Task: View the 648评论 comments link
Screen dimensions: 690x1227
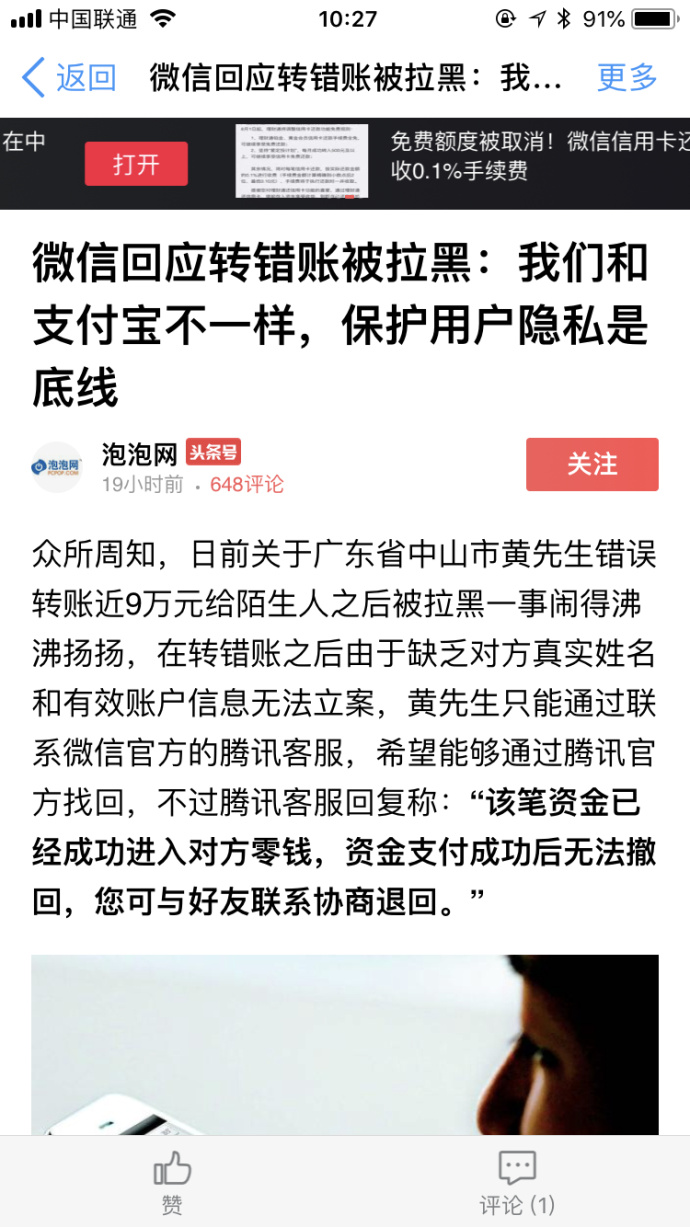Action: tap(247, 485)
